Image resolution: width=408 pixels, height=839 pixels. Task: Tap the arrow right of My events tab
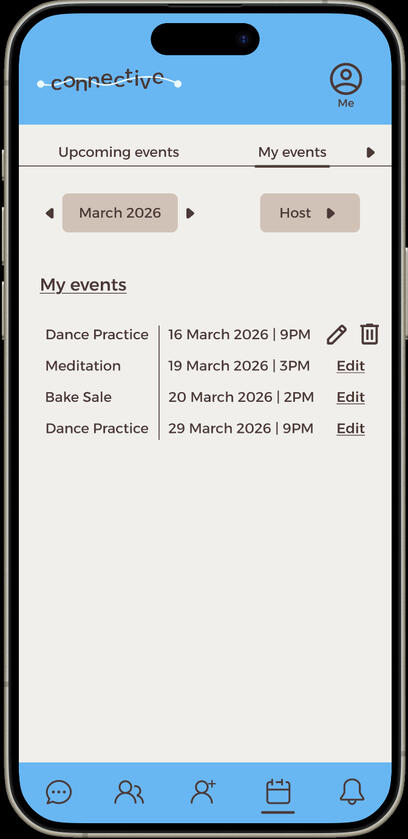[x=370, y=152]
